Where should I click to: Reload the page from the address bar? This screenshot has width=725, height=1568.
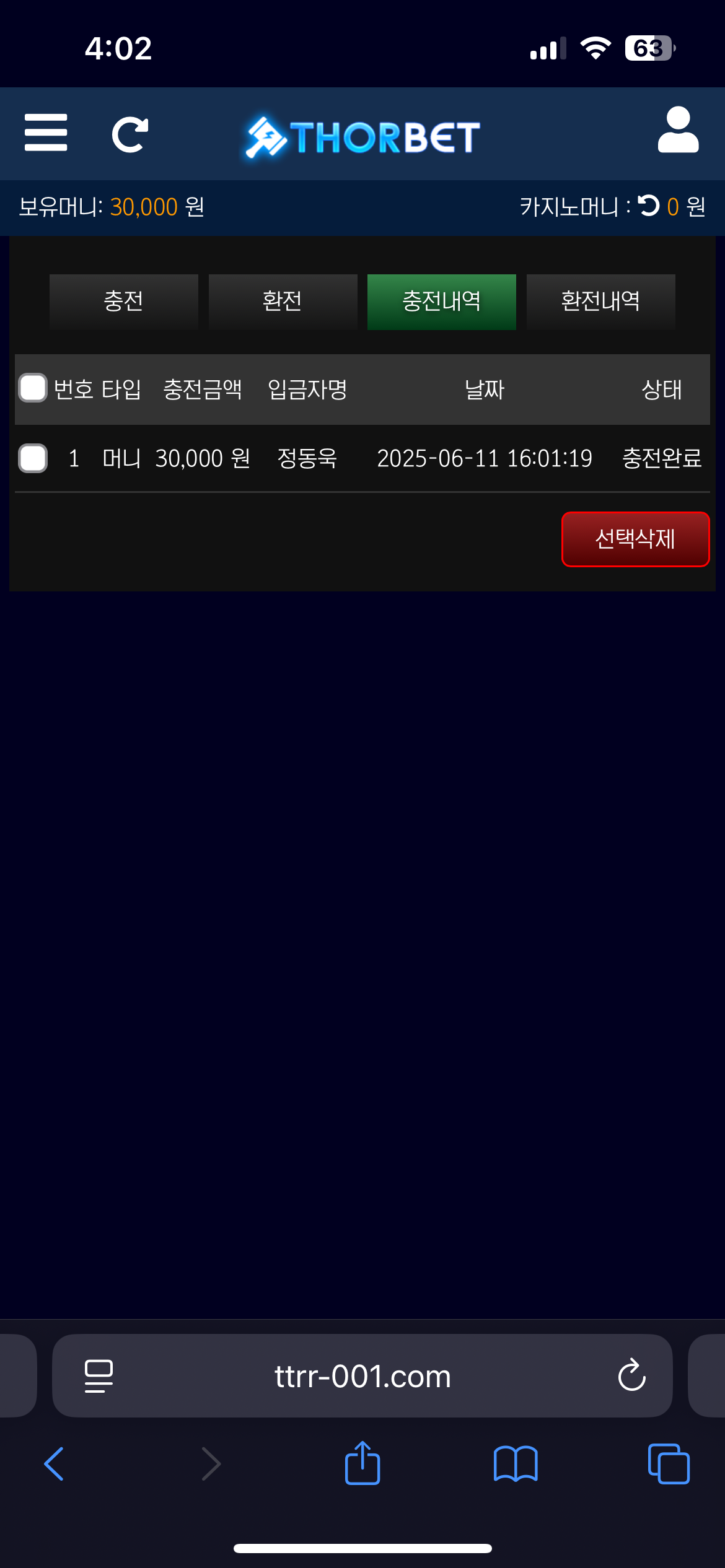[x=631, y=1375]
